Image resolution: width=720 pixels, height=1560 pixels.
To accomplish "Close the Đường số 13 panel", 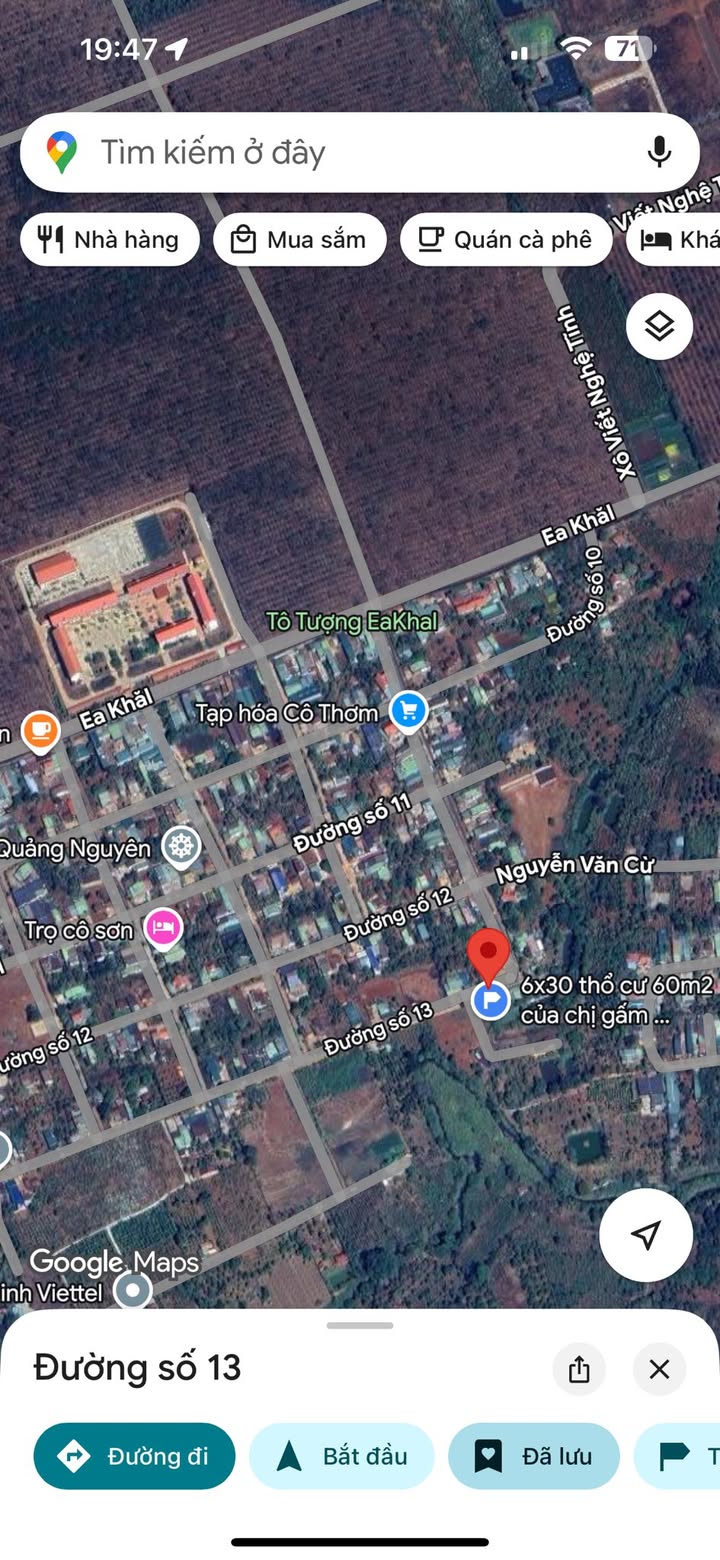I will (x=659, y=1369).
